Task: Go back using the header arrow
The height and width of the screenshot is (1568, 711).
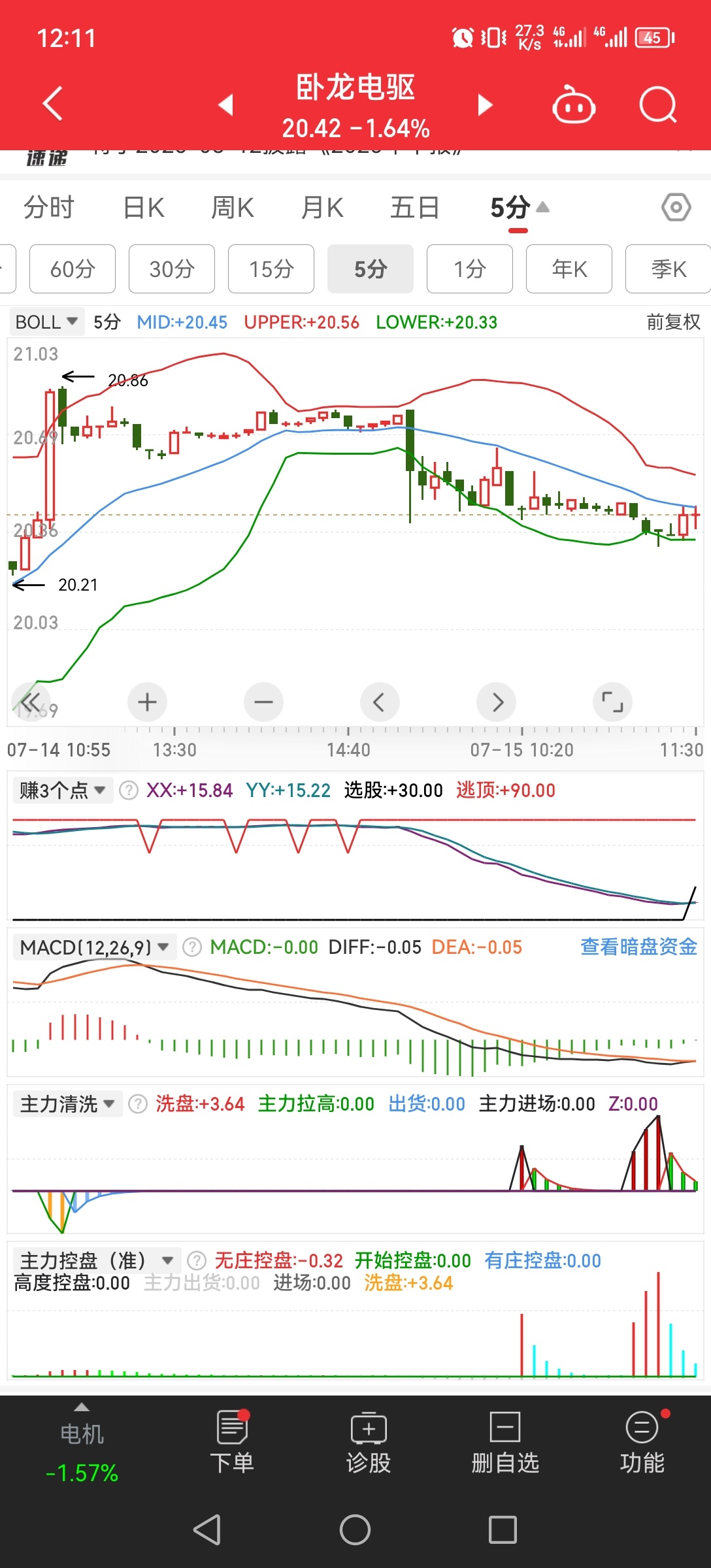Action: point(52,104)
